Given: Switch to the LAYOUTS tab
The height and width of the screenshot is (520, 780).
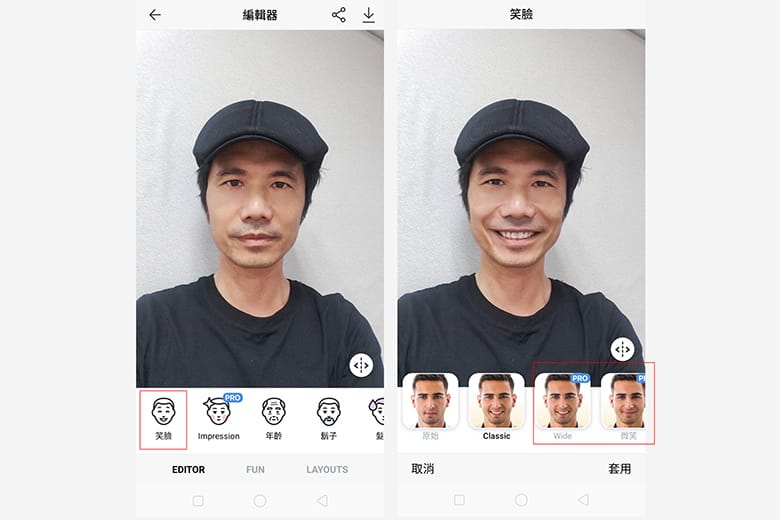Looking at the screenshot, I should click(x=327, y=469).
